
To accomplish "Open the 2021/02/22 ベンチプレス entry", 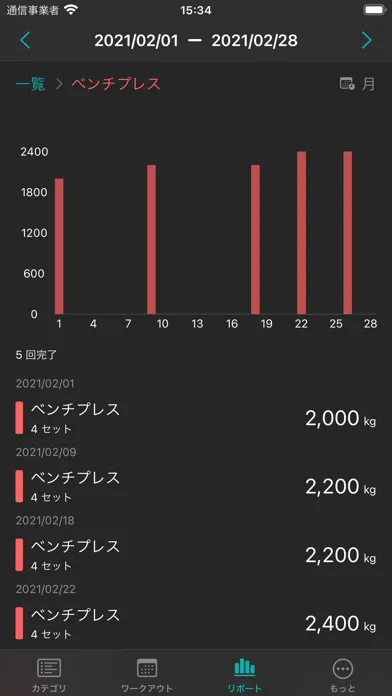I will point(196,623).
